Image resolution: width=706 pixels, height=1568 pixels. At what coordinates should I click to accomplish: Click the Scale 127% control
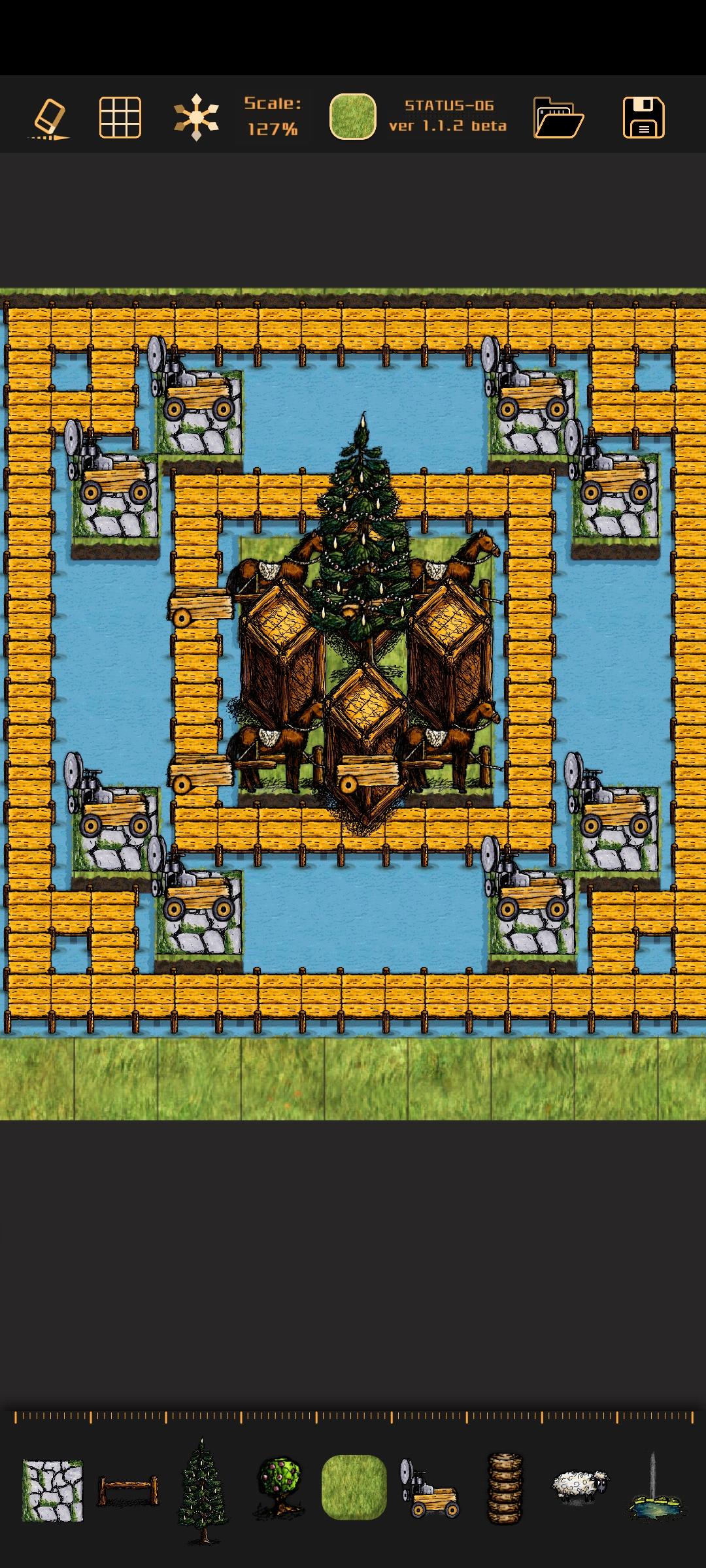tap(273, 118)
